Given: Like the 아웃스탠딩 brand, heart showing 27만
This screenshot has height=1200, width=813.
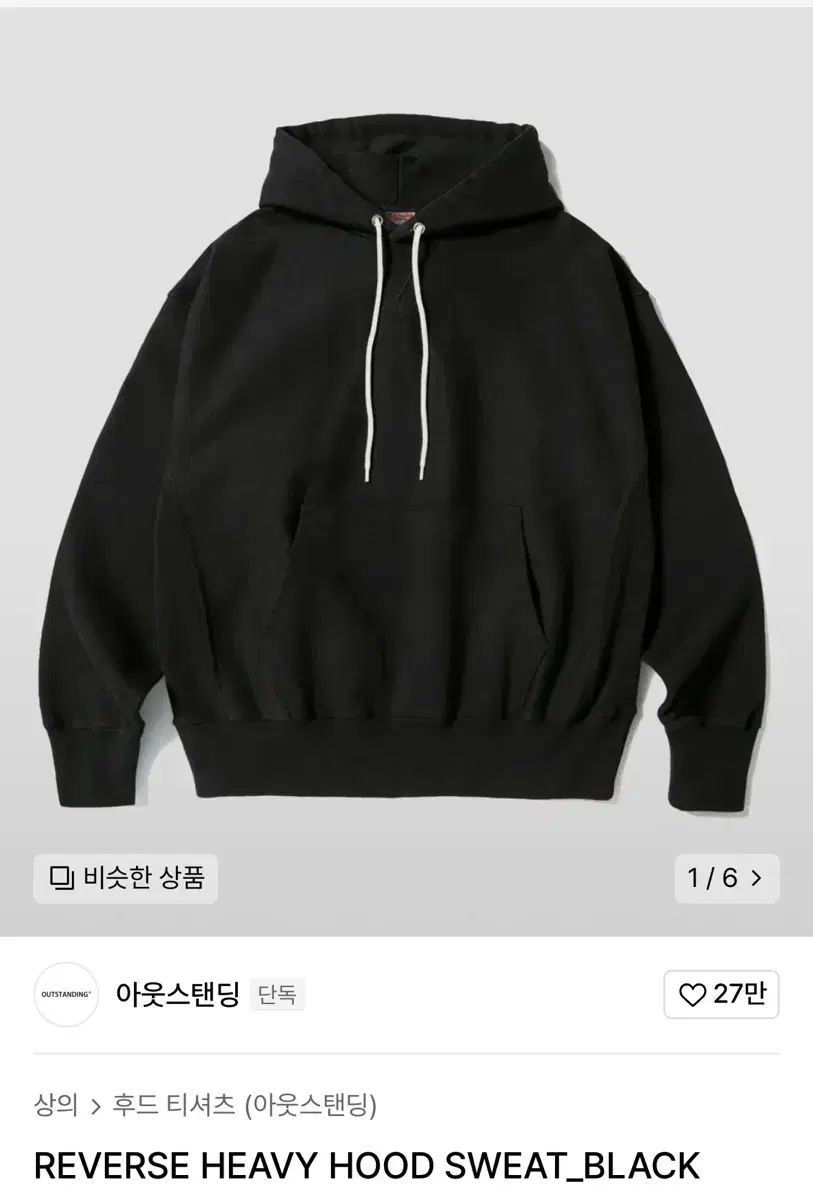Looking at the screenshot, I should coord(721,994).
